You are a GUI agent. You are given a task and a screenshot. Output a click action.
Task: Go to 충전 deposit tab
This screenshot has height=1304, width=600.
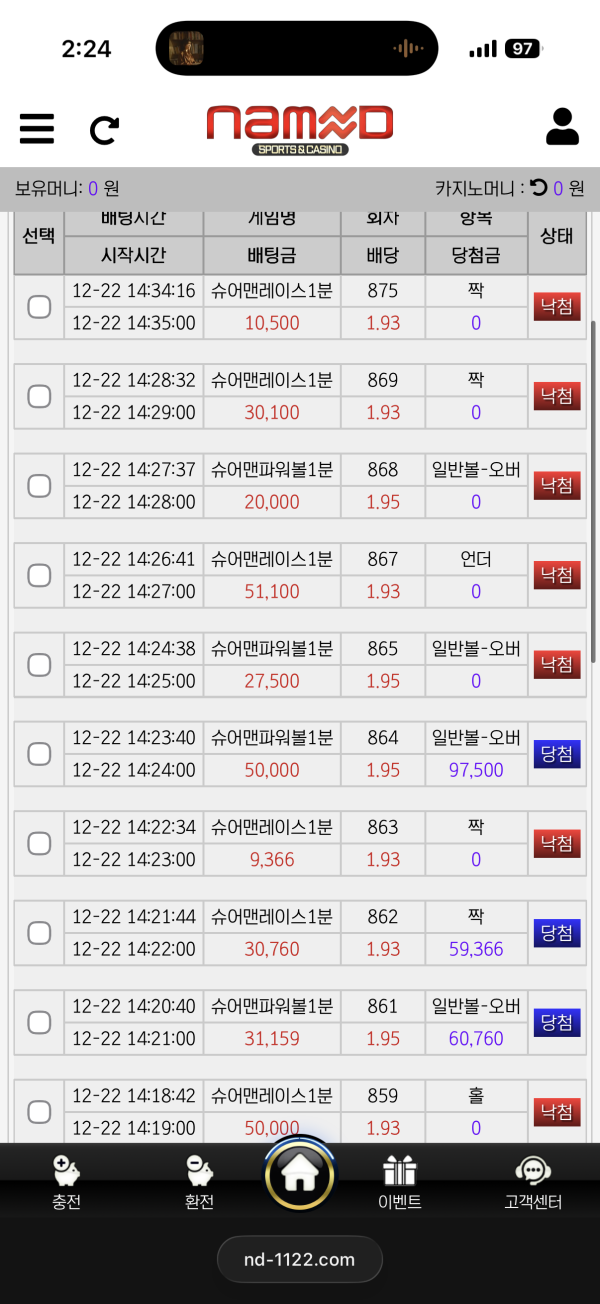(66, 1183)
